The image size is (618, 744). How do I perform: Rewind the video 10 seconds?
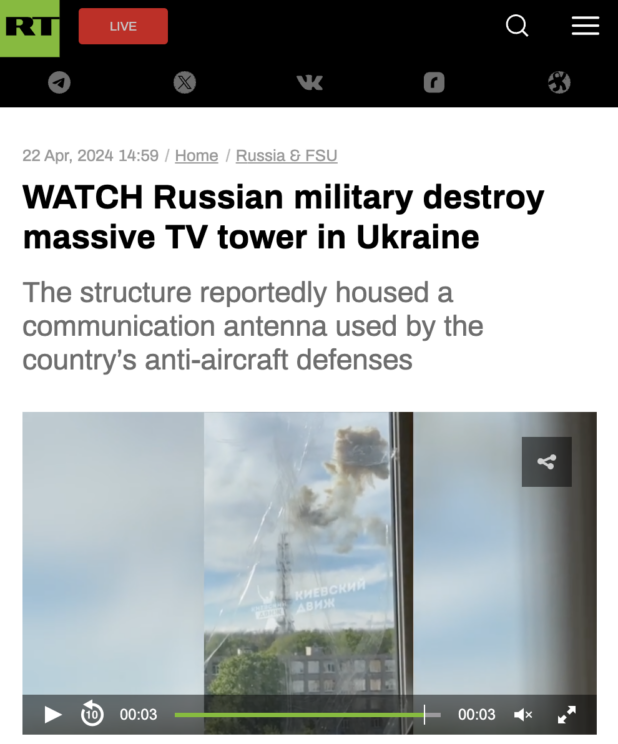[x=92, y=714]
